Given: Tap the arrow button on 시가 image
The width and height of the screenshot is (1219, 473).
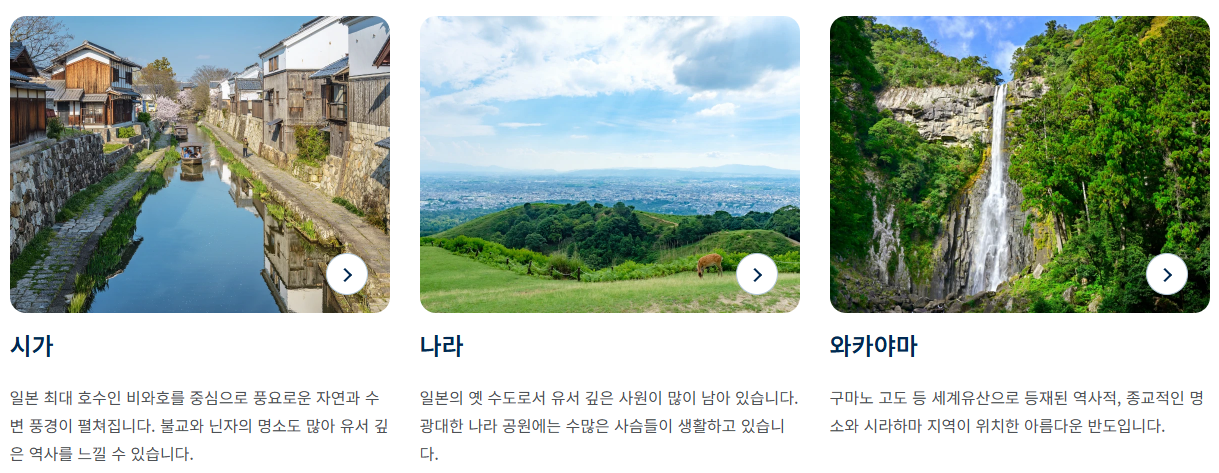Looking at the screenshot, I should [347, 274].
